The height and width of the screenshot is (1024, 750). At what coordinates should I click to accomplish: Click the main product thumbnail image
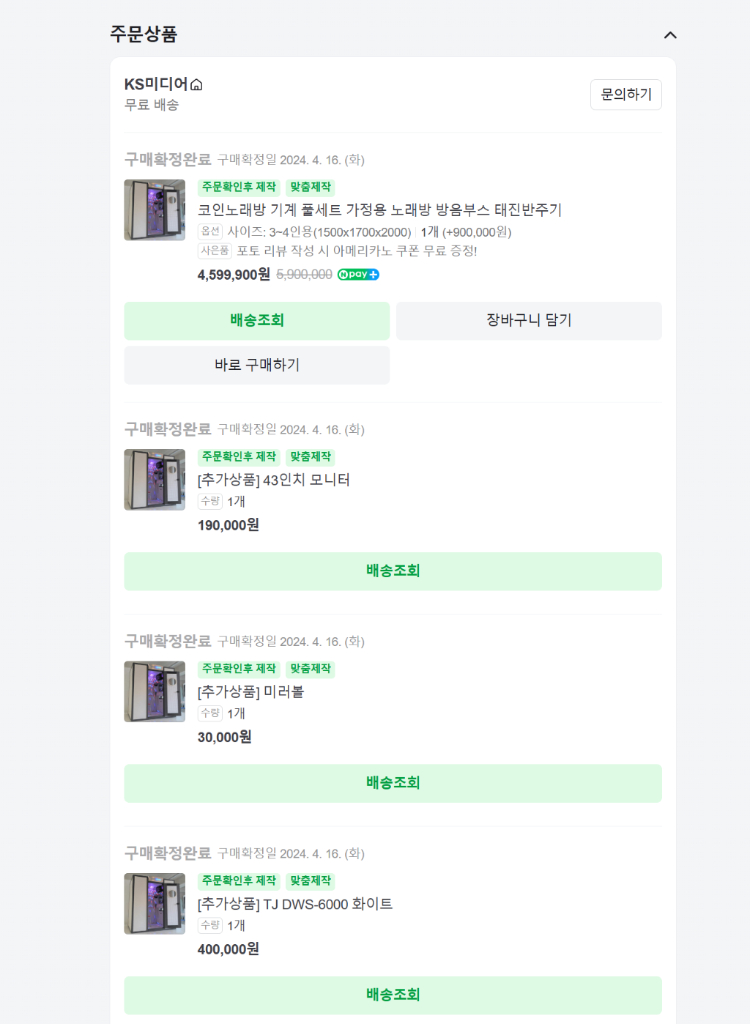pos(155,210)
